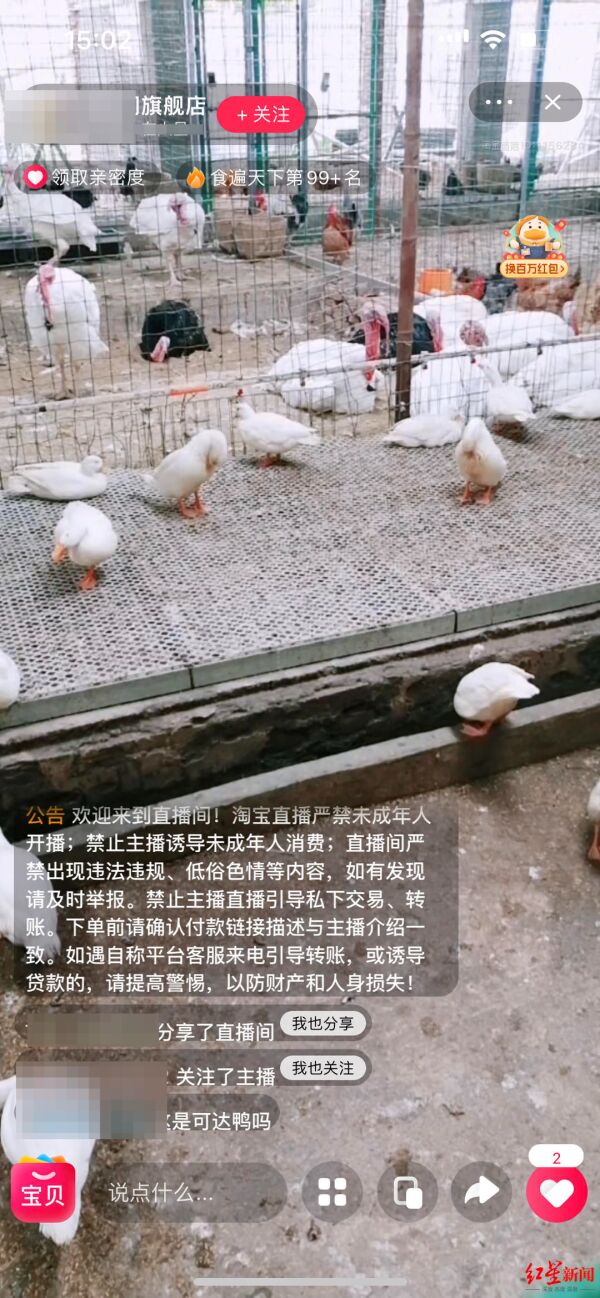Share the live stream via arrow icon

click(x=481, y=1192)
